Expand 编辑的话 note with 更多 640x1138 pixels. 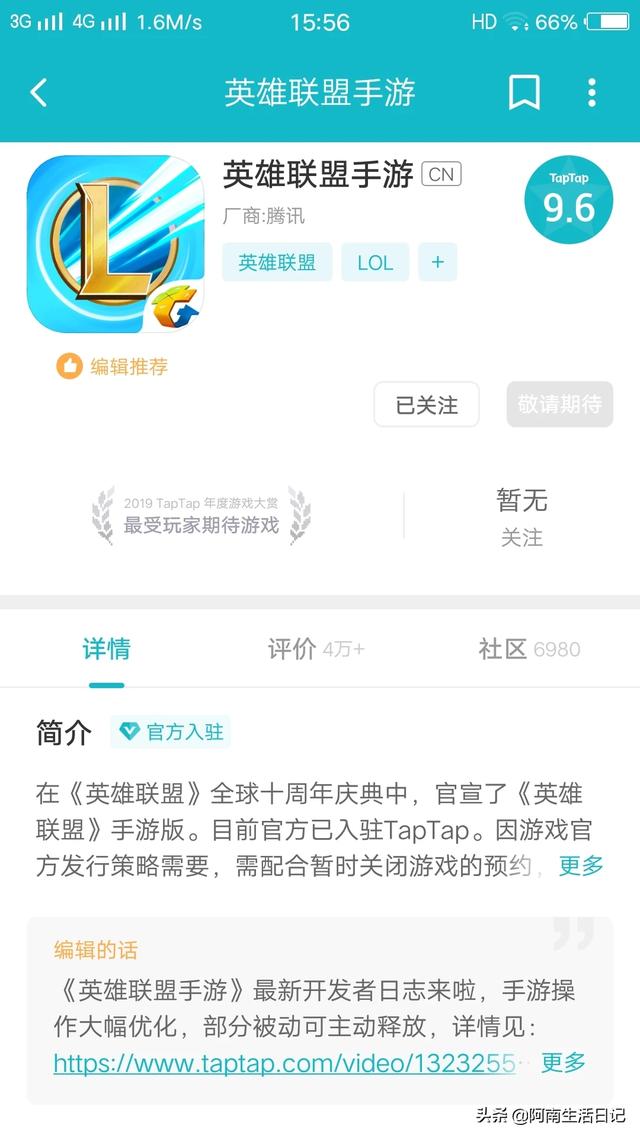point(563,1063)
